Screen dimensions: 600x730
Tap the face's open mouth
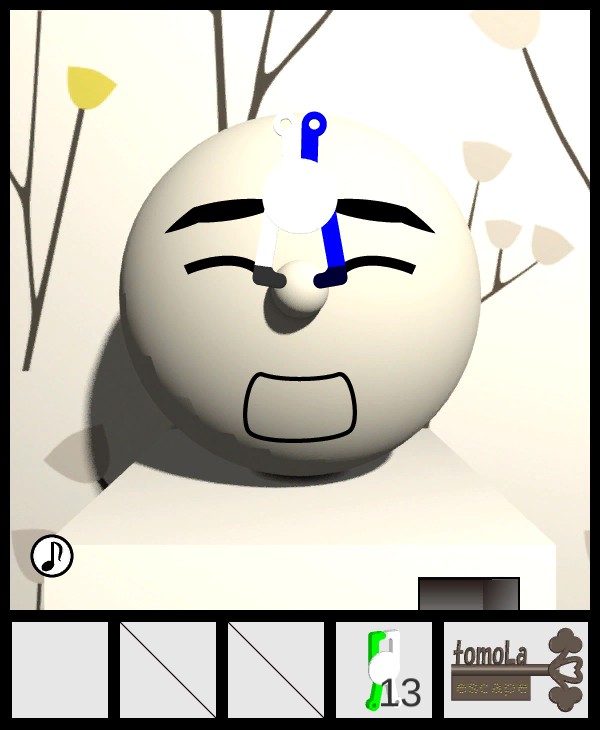pos(300,407)
